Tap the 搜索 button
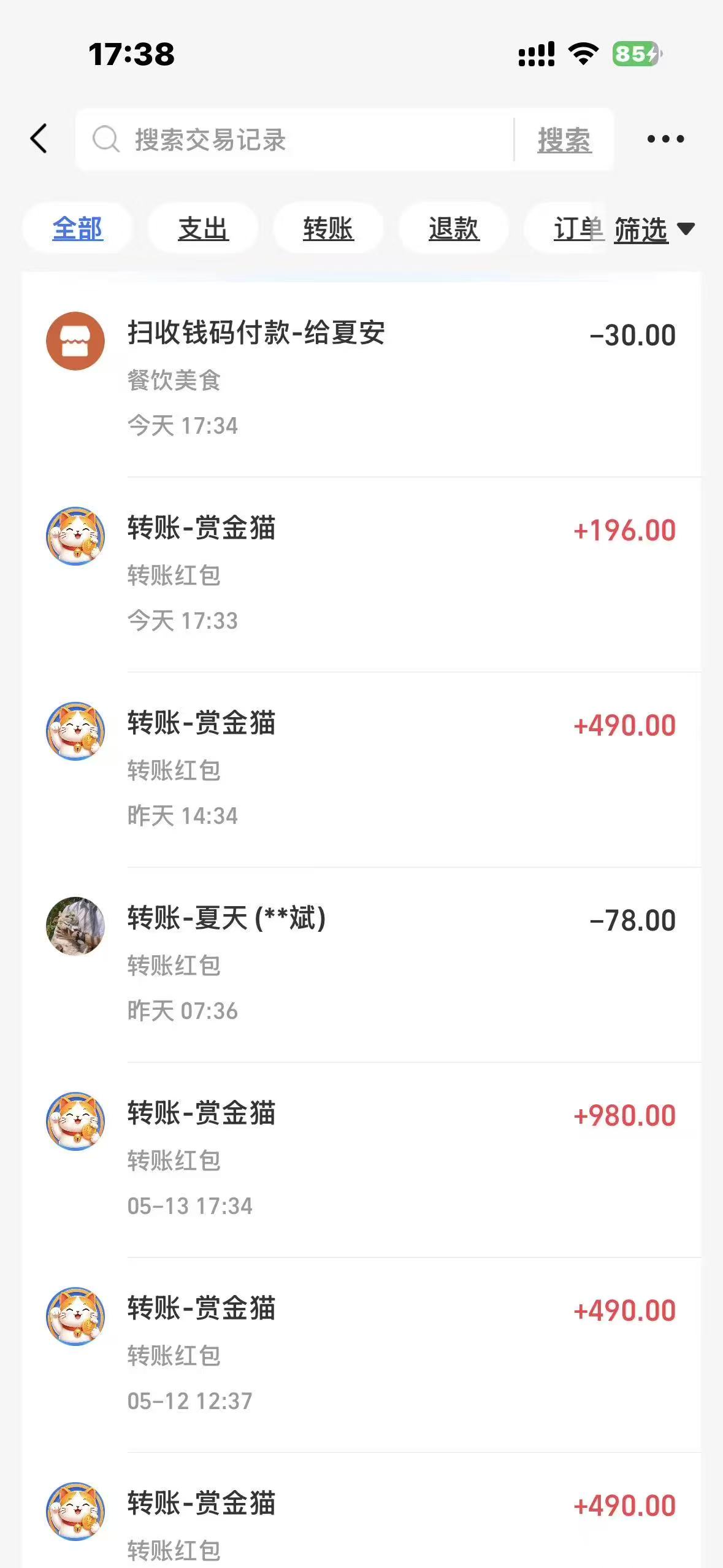723x1568 pixels. [x=564, y=140]
